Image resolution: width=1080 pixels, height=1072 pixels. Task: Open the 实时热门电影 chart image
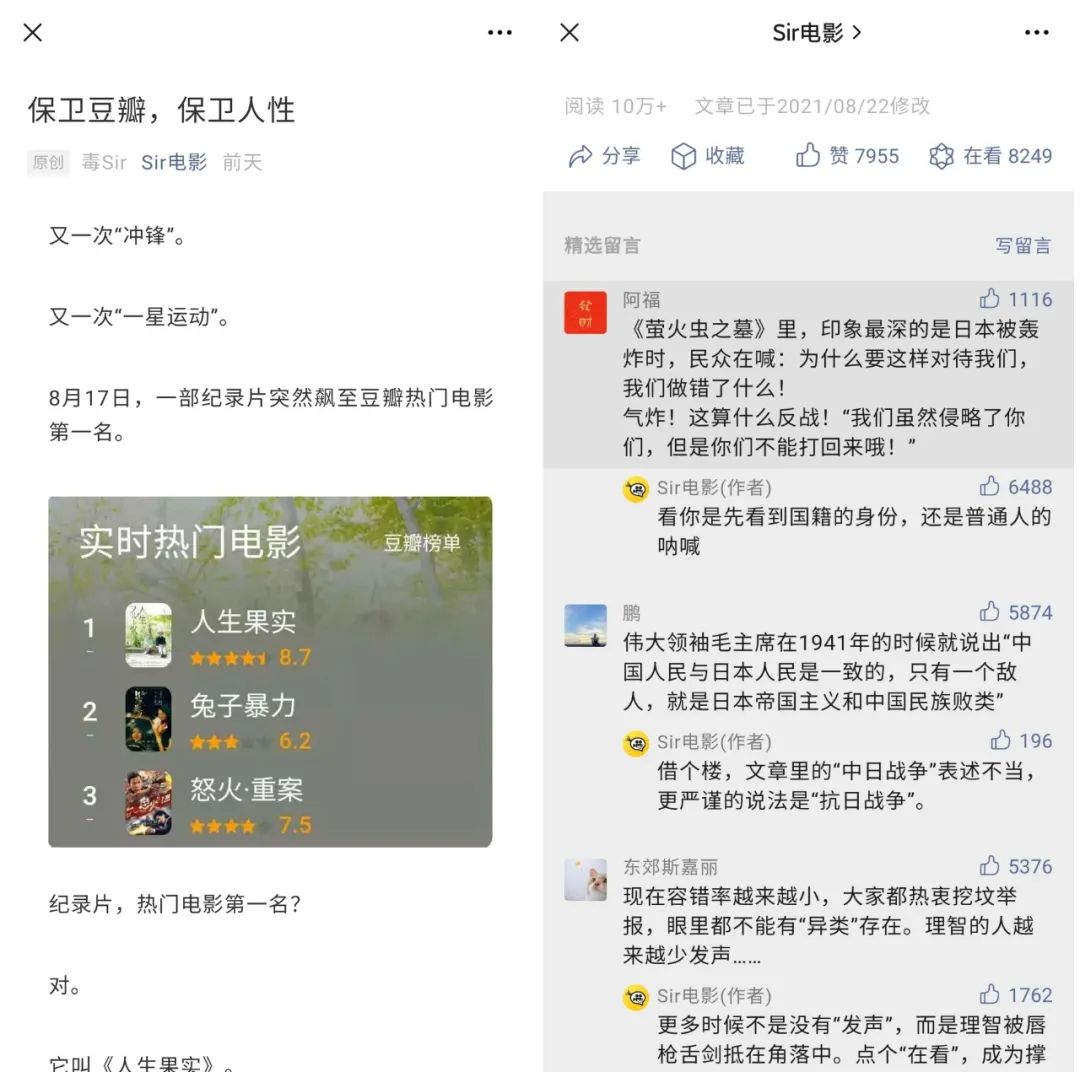tap(270, 672)
